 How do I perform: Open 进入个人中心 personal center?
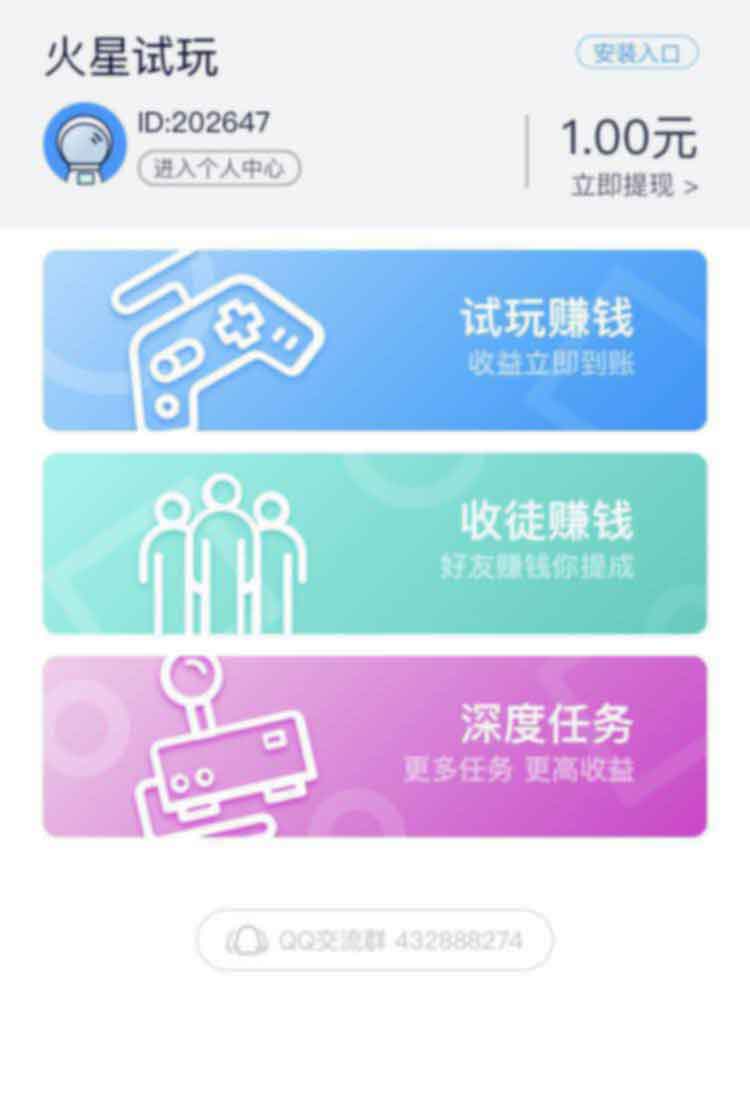tap(219, 168)
